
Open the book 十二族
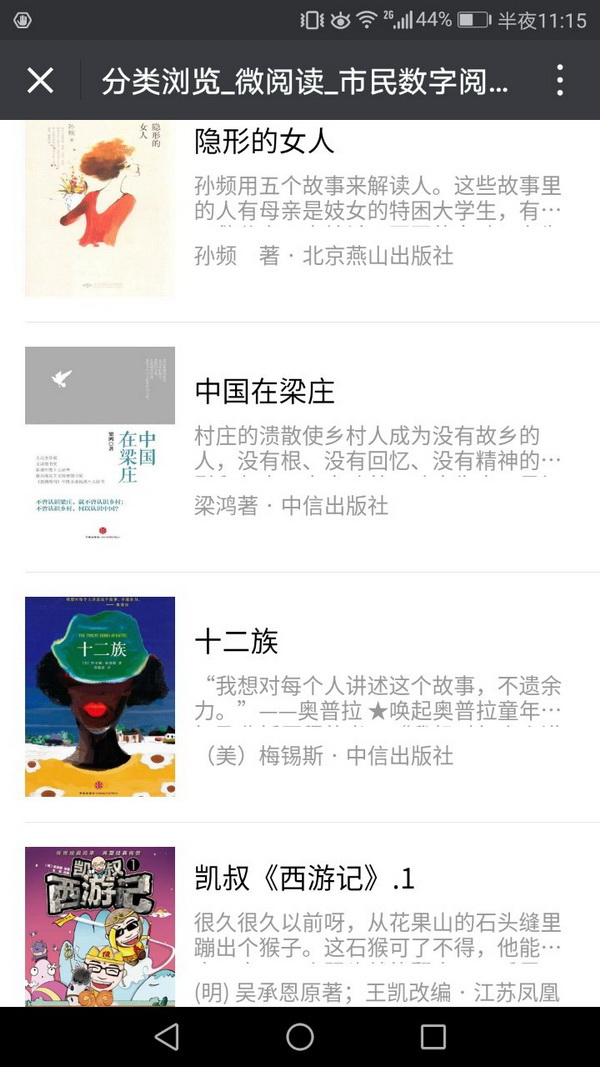tap(237, 641)
